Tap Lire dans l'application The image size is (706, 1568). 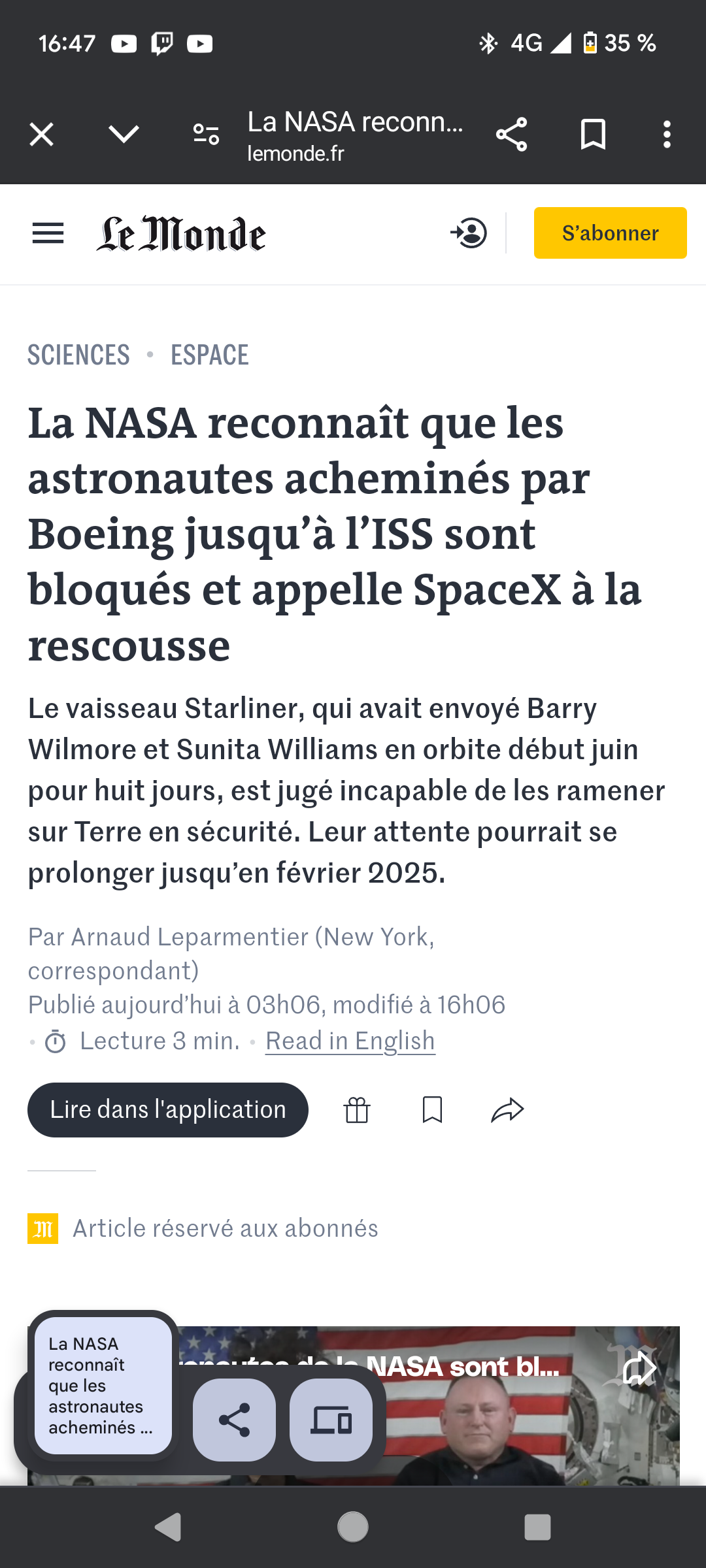click(x=168, y=1110)
